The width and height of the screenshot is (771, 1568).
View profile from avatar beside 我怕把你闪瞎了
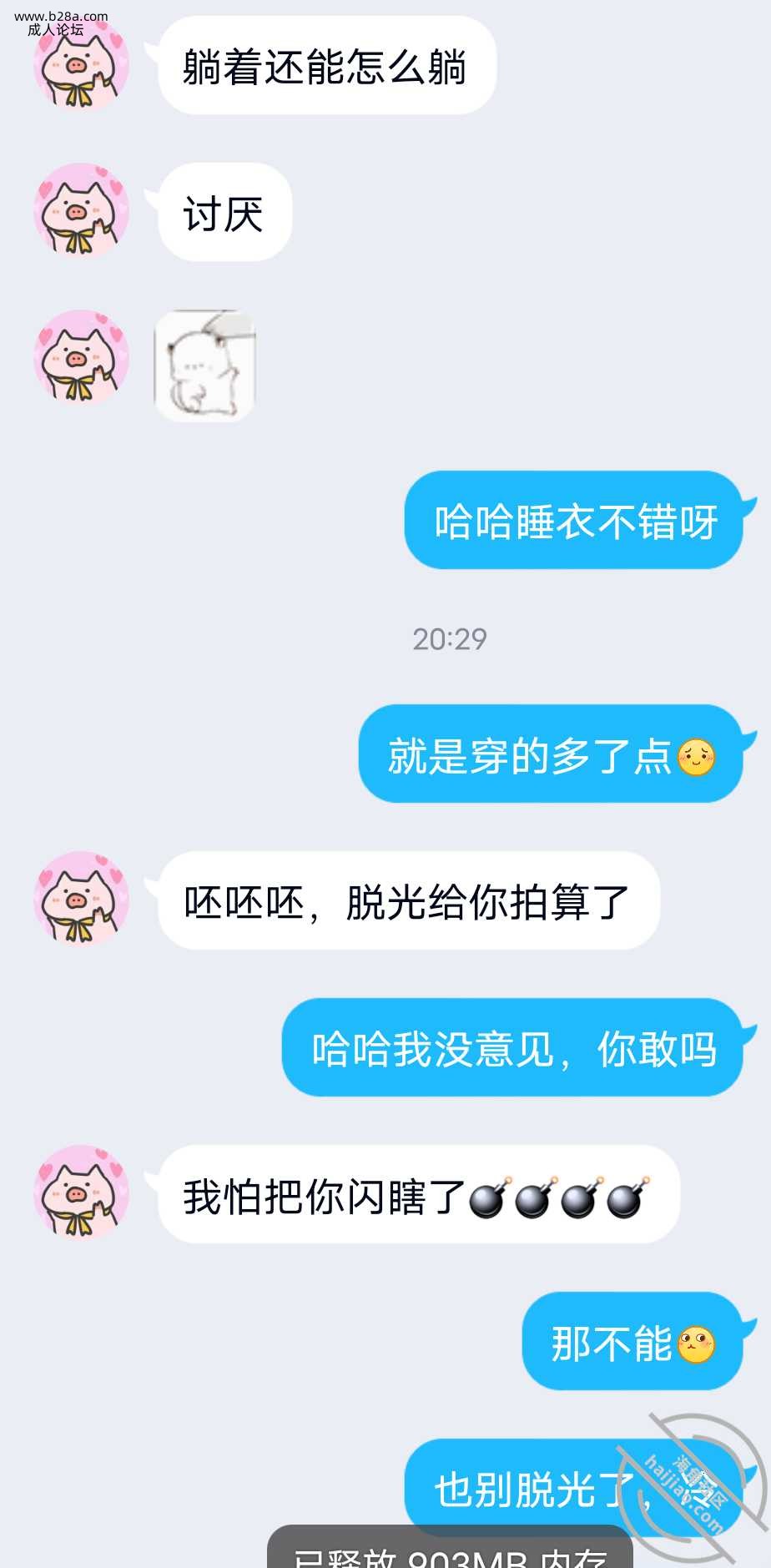(x=81, y=1192)
